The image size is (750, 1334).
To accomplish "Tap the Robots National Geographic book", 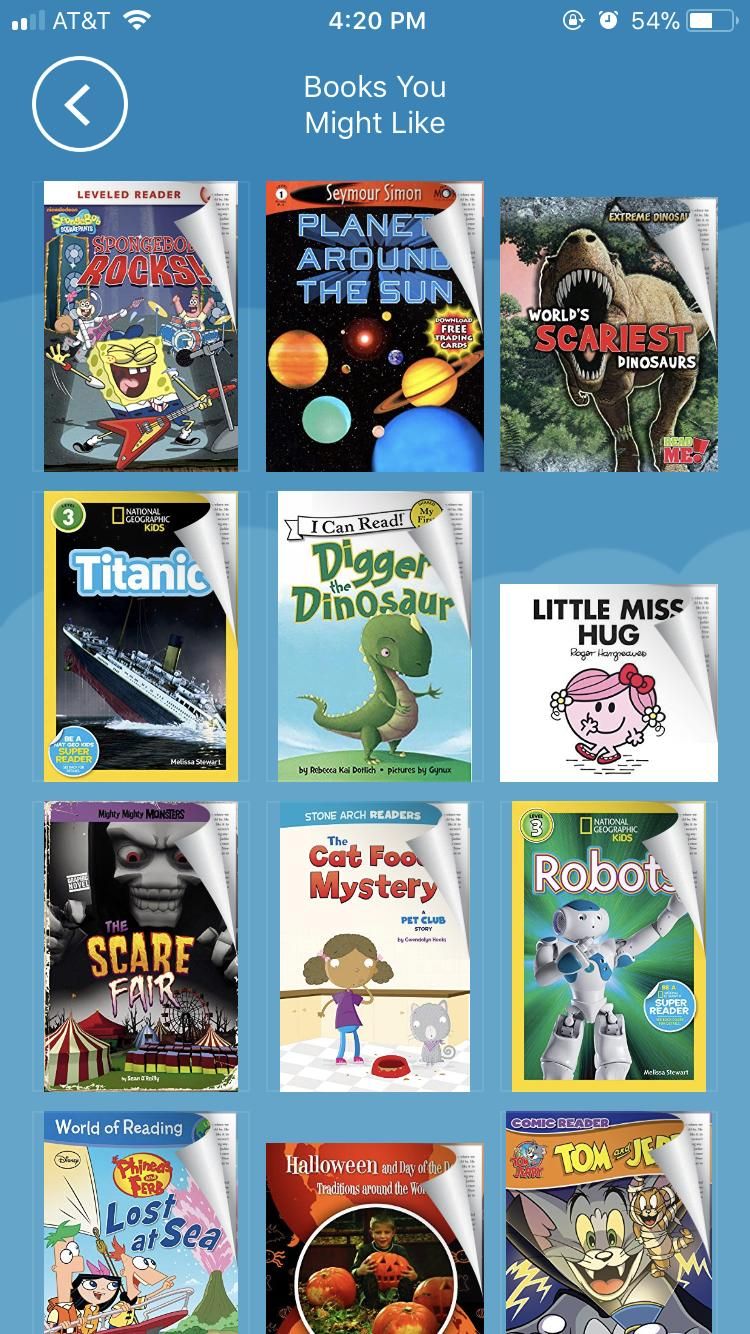I will (608, 946).
